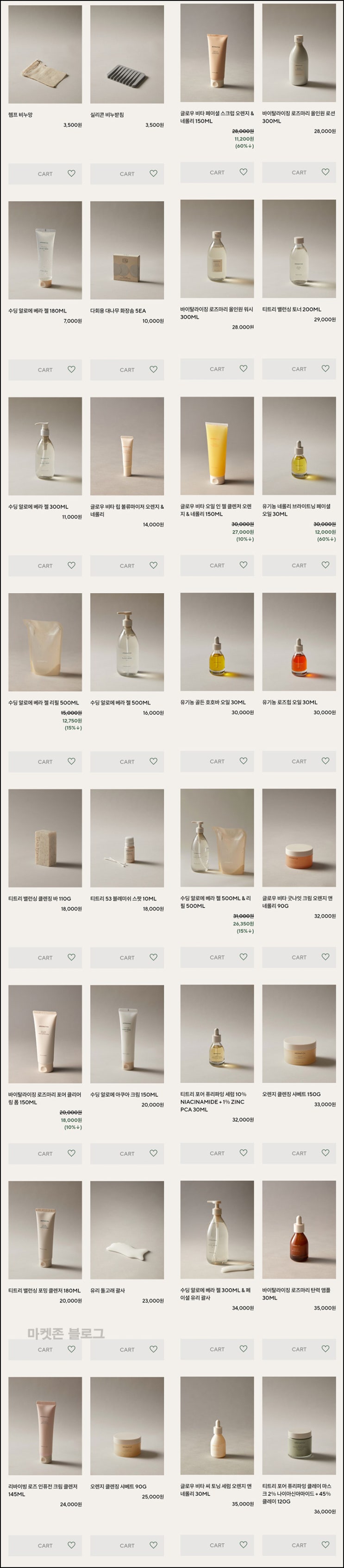
Task: Wishlist the 실리콘 비누받침
Action: (x=153, y=173)
